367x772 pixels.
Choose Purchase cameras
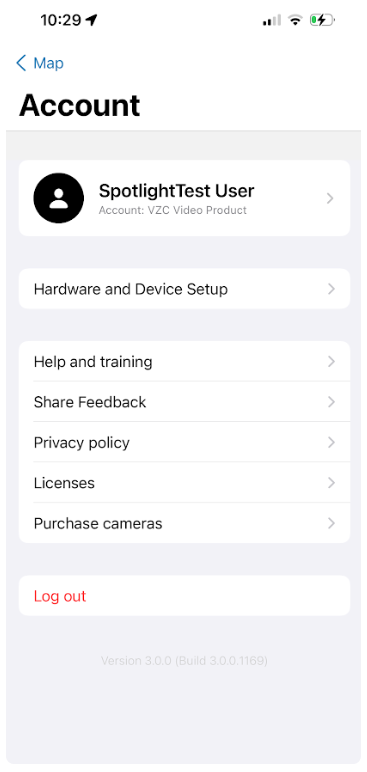coord(184,523)
